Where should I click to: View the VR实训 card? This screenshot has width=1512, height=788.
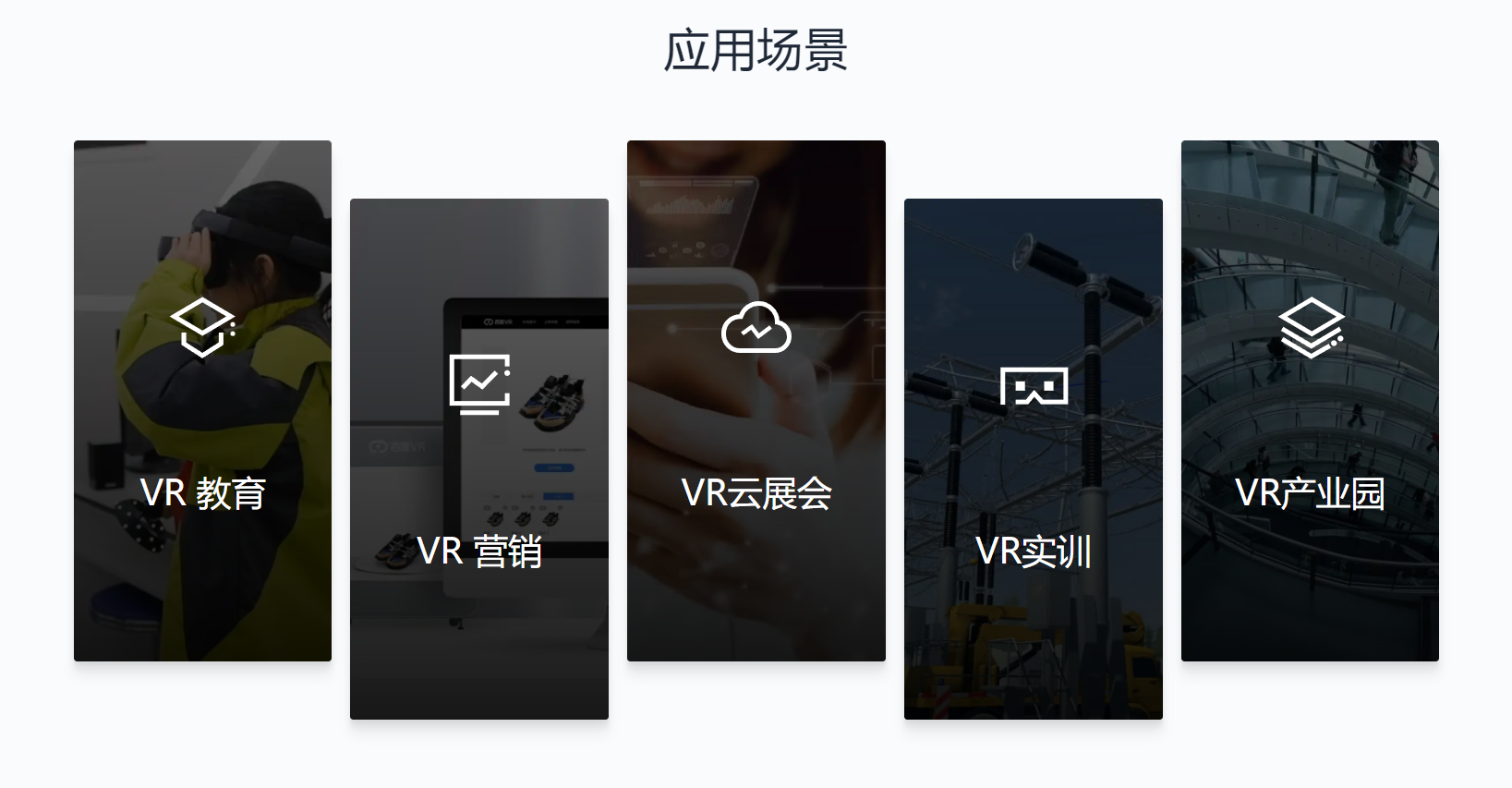(1033, 459)
